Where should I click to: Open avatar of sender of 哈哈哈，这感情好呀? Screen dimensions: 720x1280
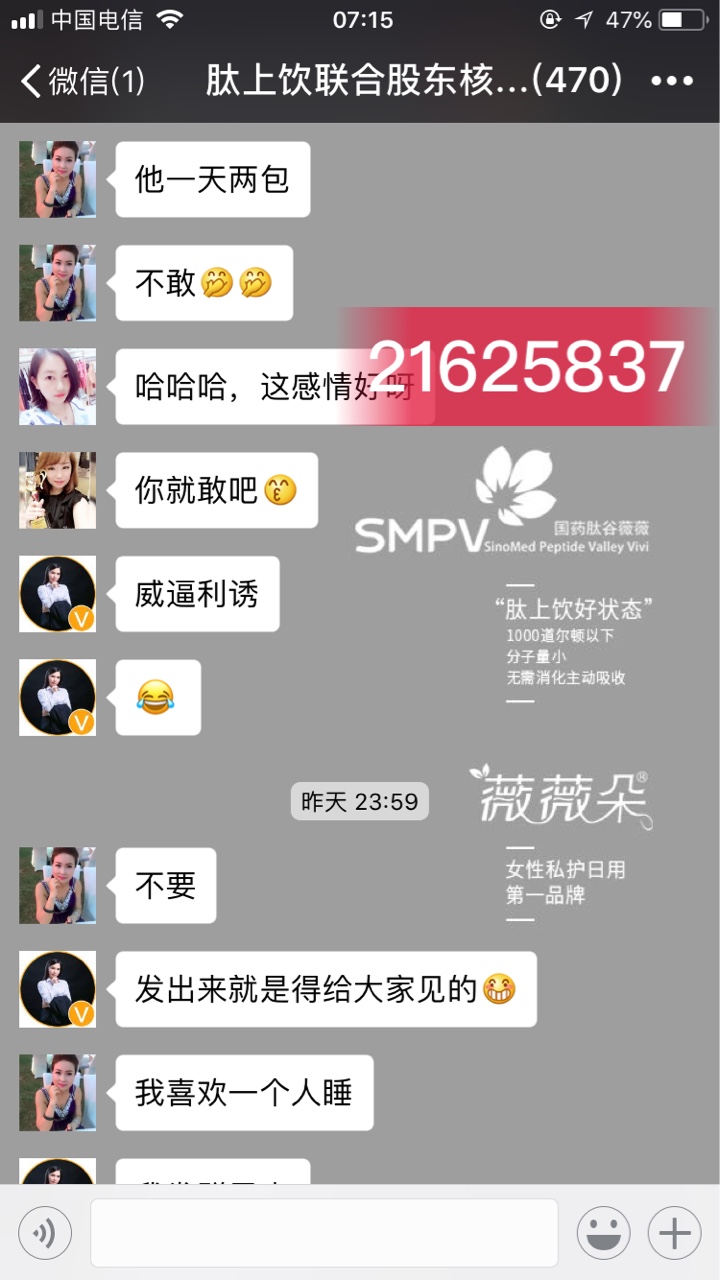pyautogui.click(x=57, y=387)
